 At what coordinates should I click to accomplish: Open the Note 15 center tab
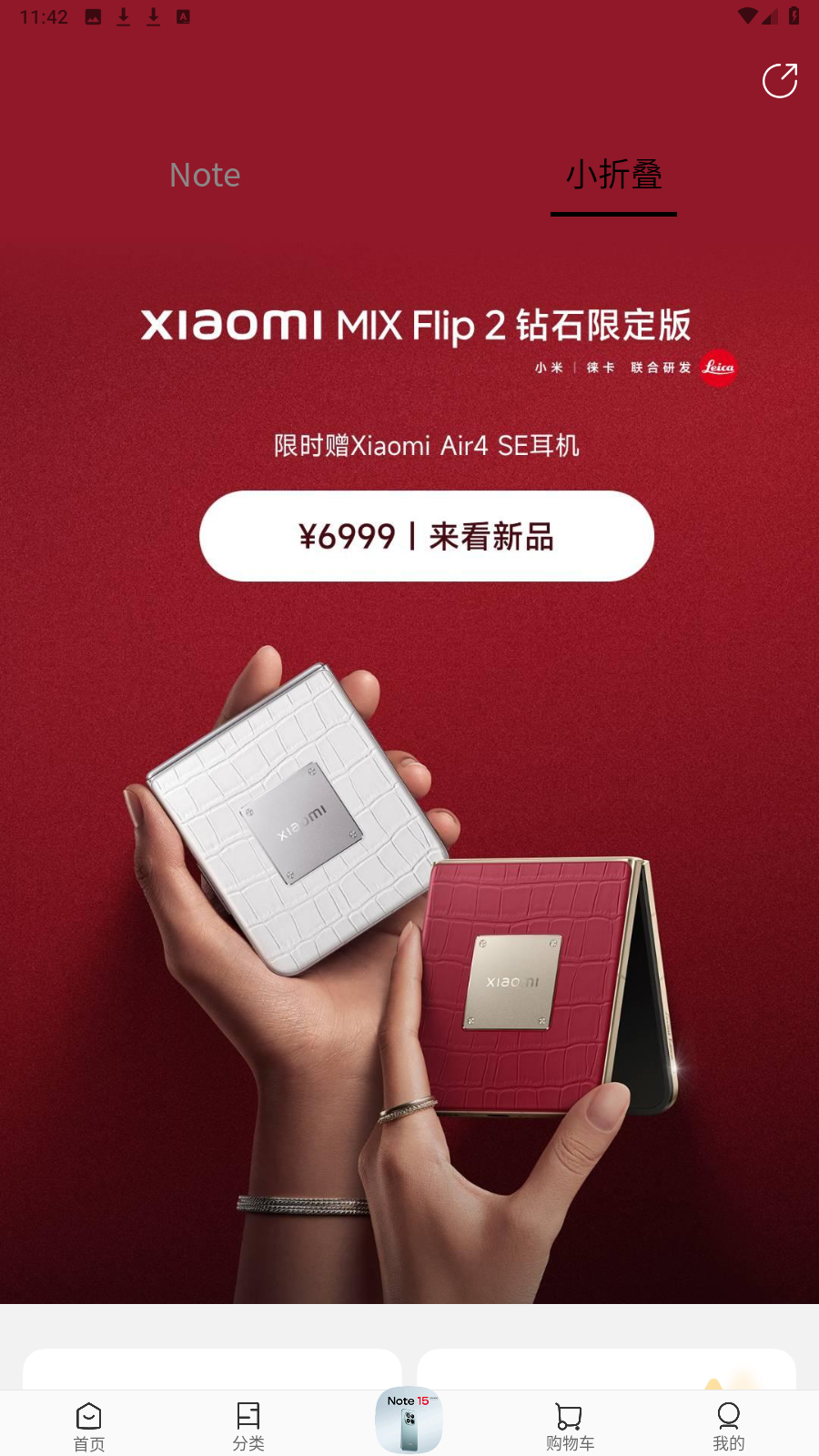click(x=409, y=1421)
